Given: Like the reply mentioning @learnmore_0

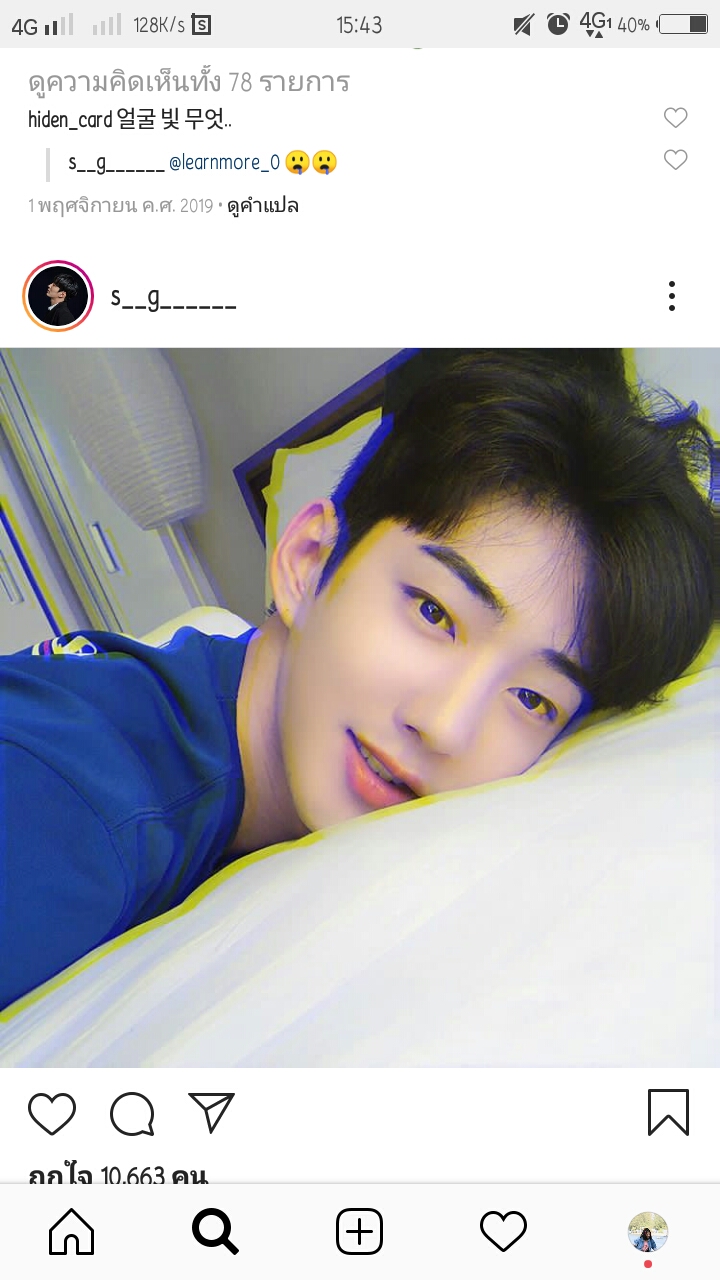Looking at the screenshot, I should point(676,160).
